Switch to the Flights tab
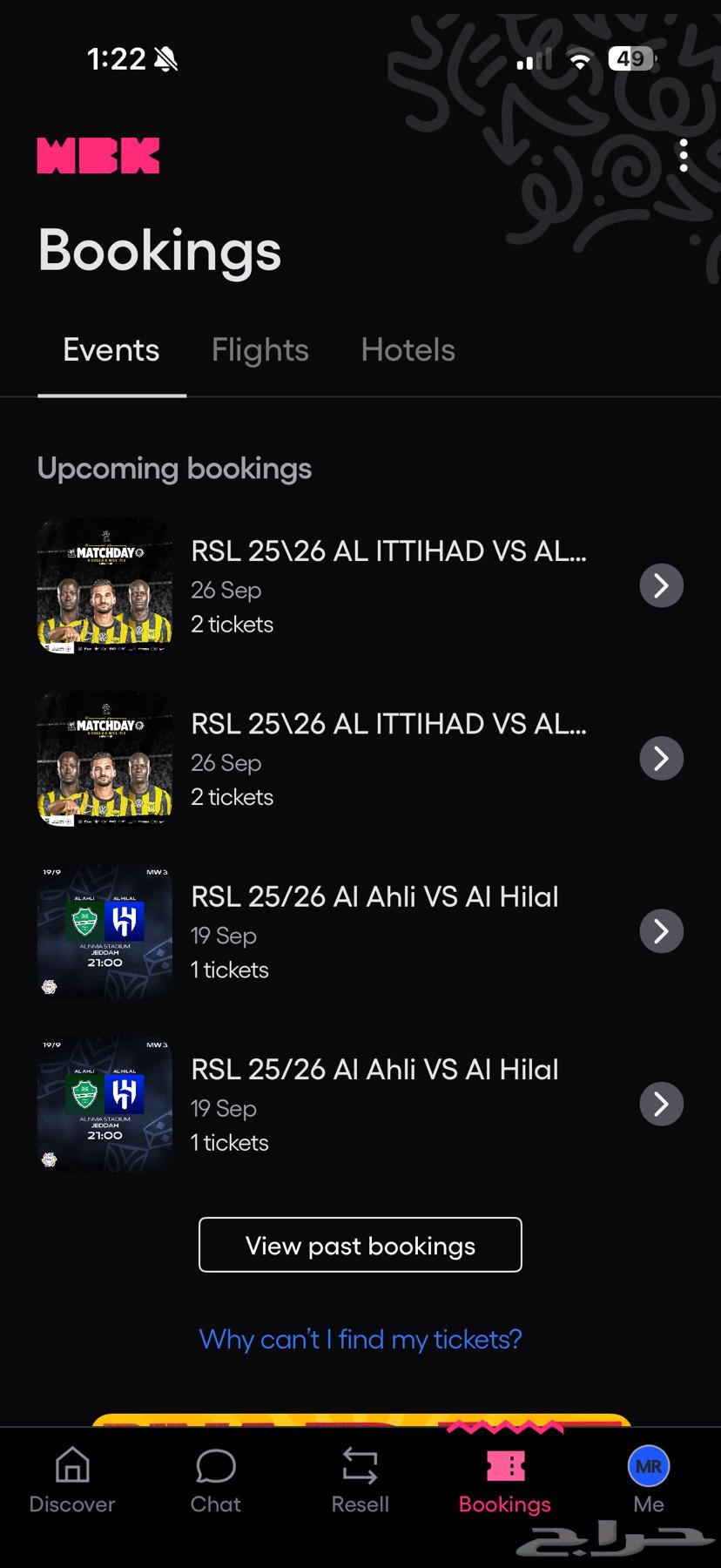721x1568 pixels. [259, 349]
